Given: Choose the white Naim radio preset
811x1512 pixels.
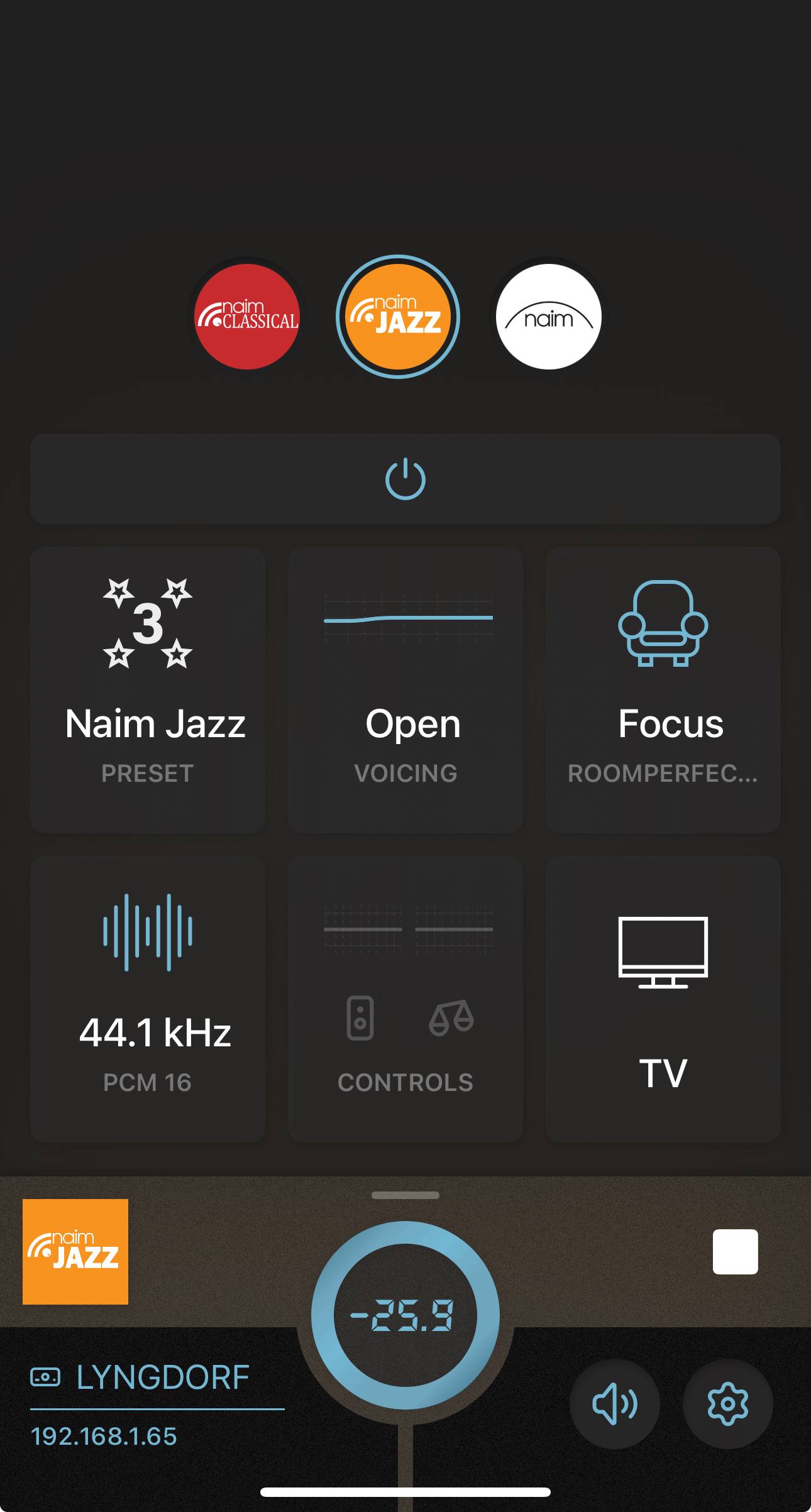Looking at the screenshot, I should (x=549, y=317).
